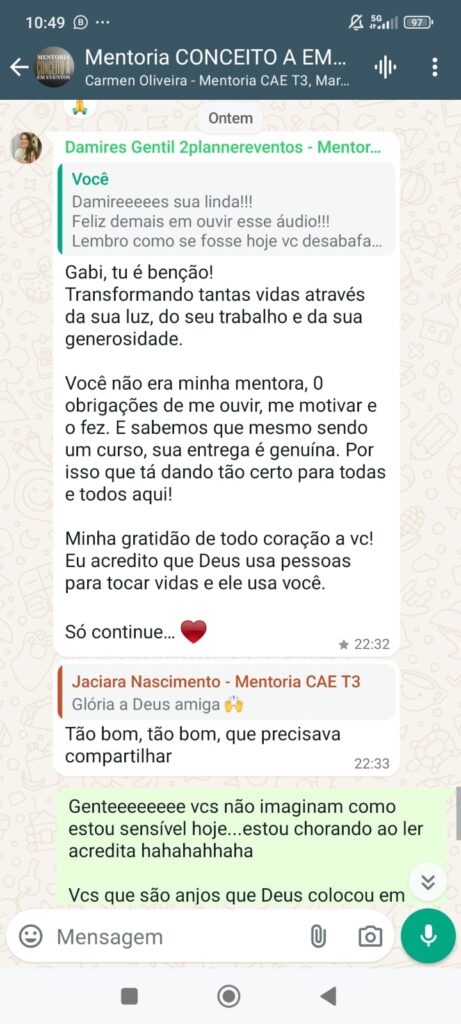Start a voice chat with the waveform icon
Screen dimensions: 461x1024
(385, 67)
